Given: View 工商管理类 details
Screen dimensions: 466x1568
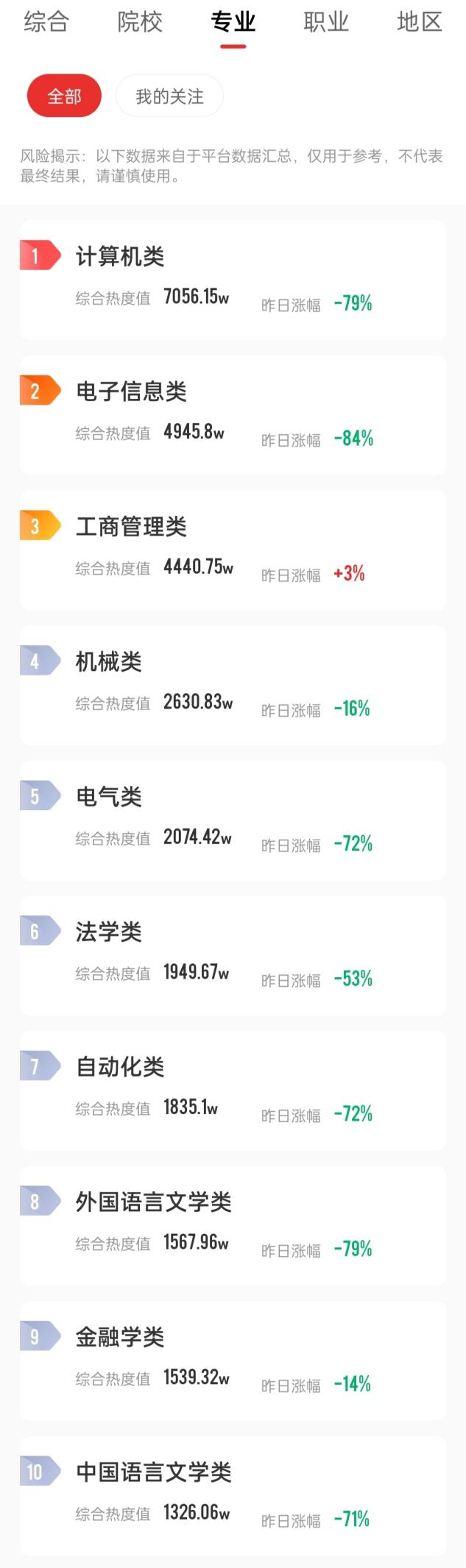Looking at the screenshot, I should 233,550.
